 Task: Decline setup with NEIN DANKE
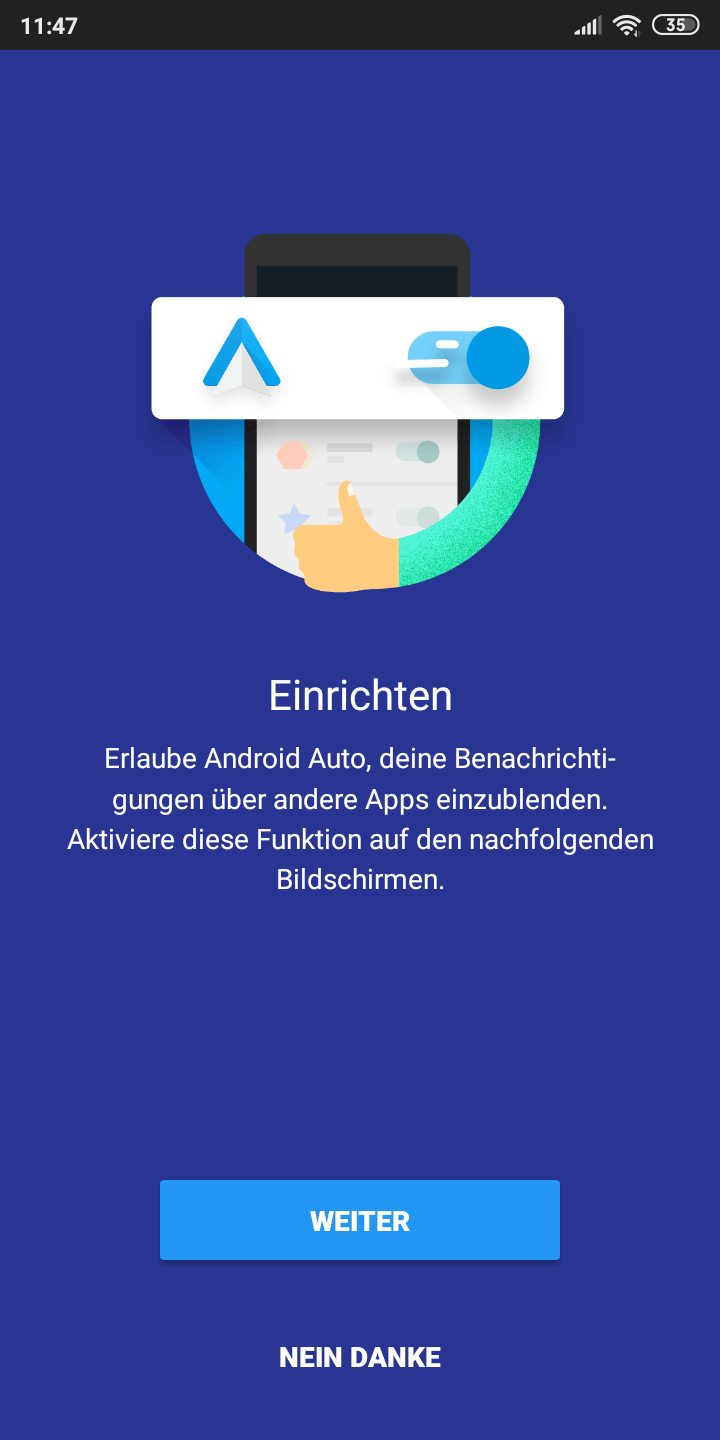click(360, 1357)
